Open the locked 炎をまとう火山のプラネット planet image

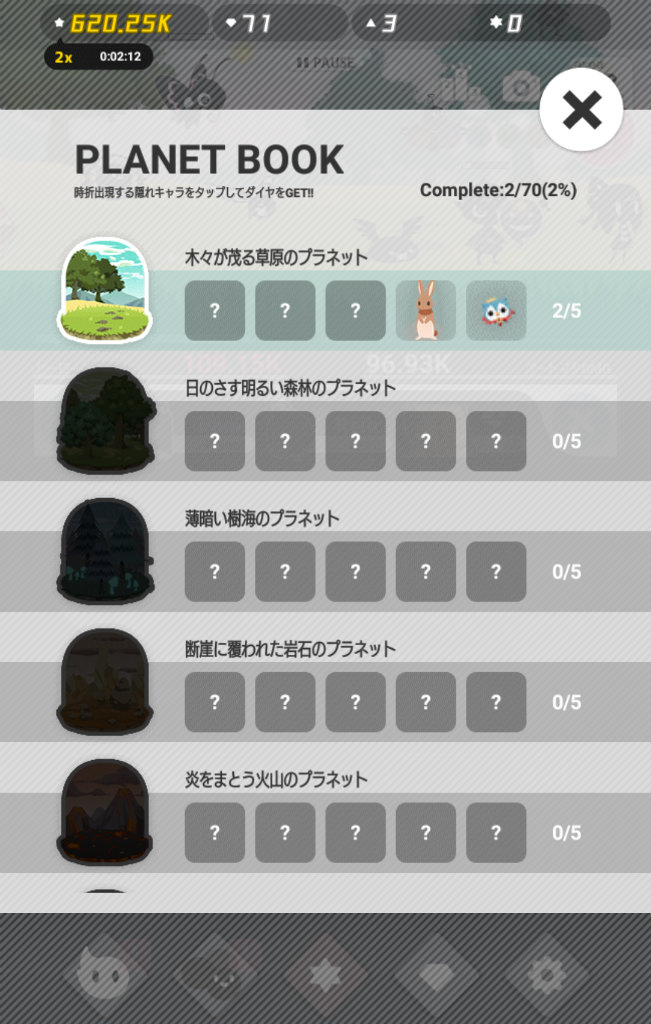tap(106, 812)
